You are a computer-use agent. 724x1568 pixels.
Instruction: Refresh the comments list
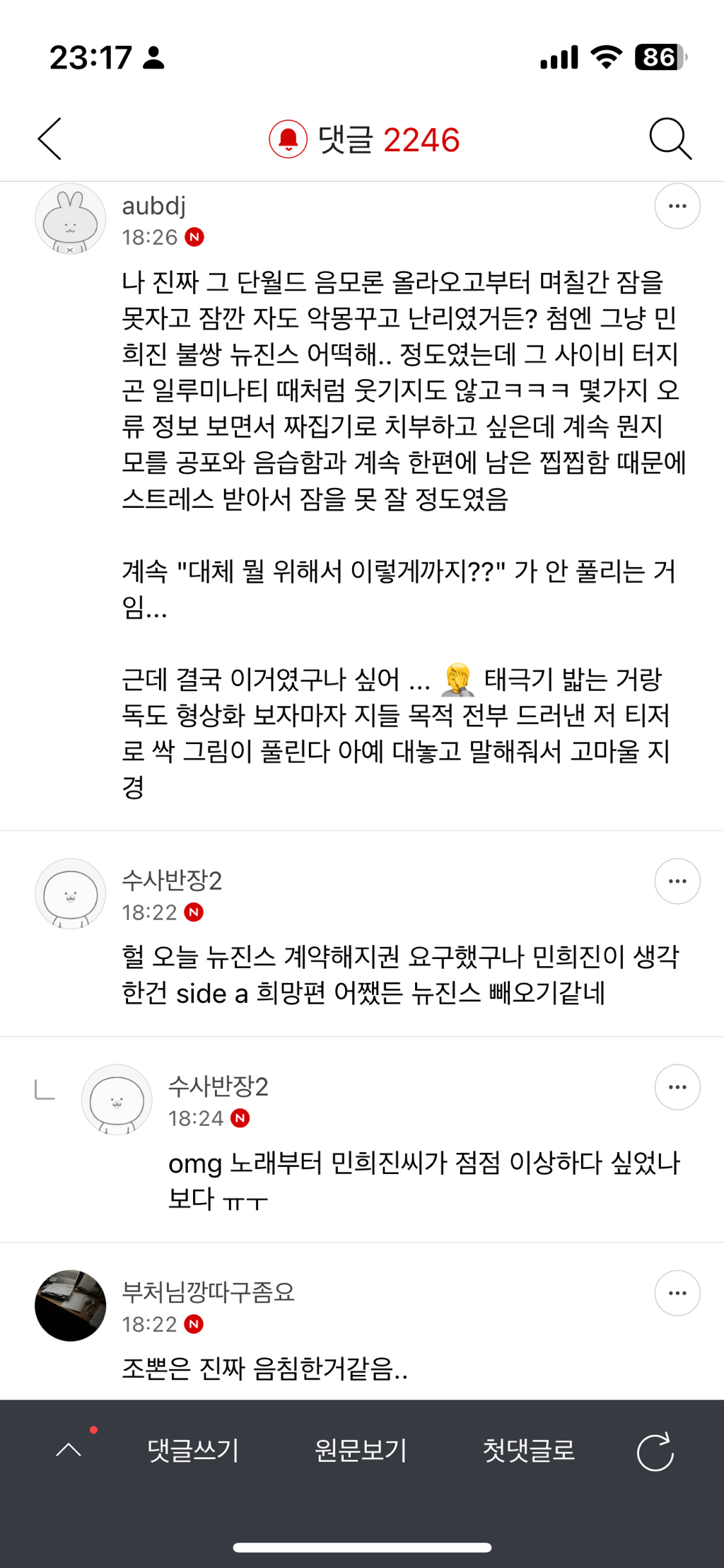[x=655, y=1451]
